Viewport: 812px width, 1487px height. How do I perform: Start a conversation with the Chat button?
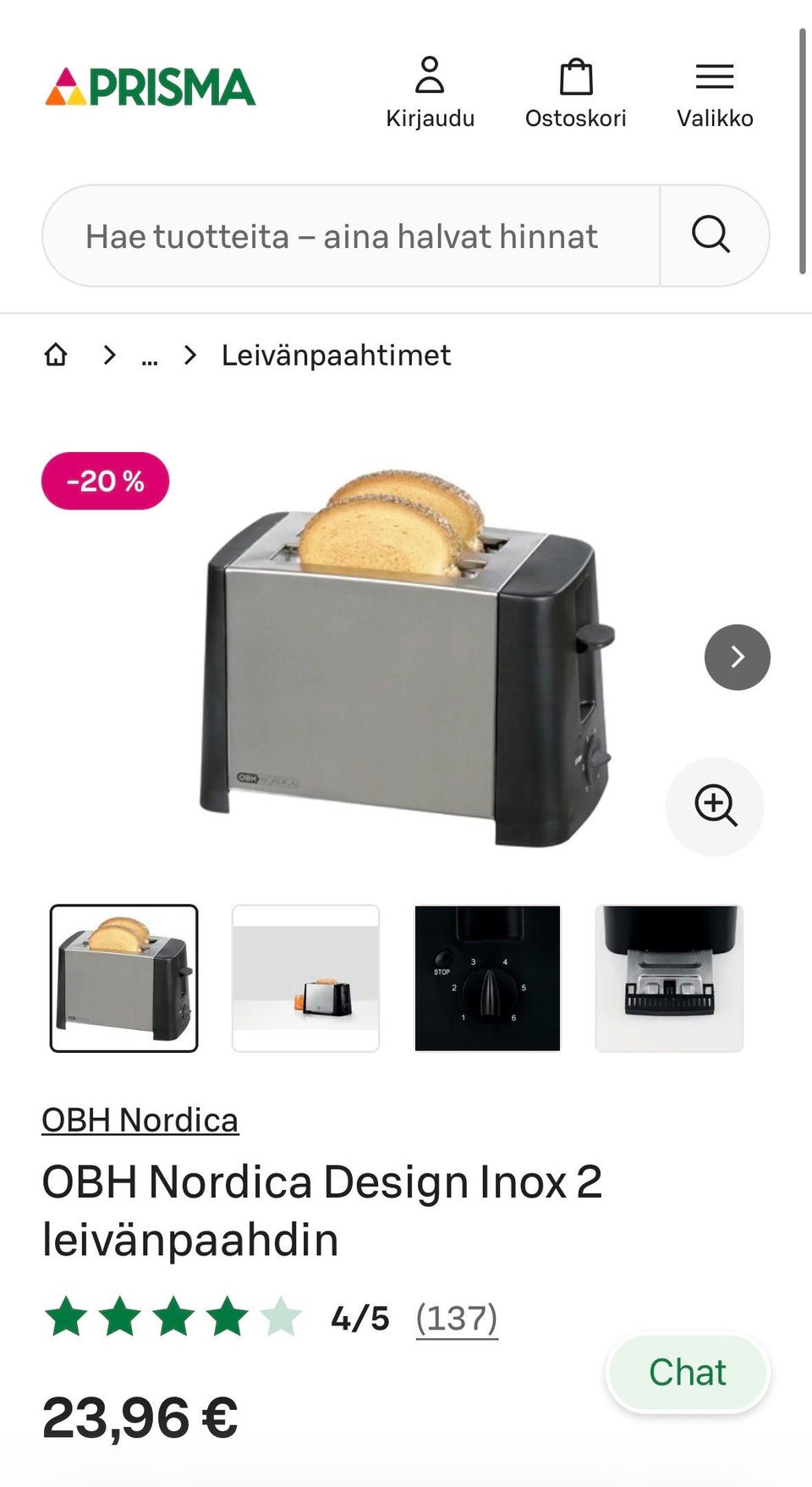tap(687, 1372)
